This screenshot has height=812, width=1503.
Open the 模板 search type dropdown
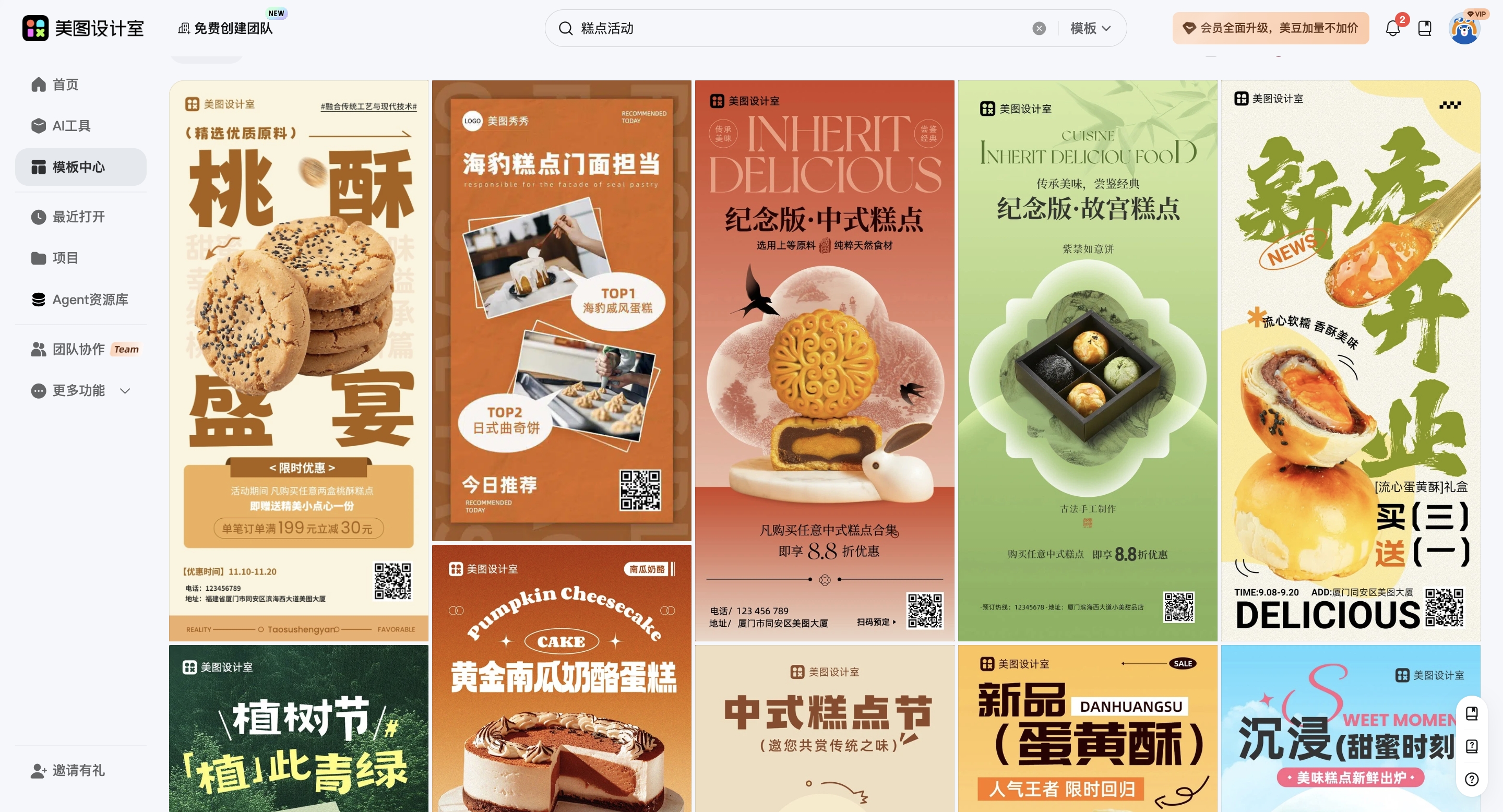click(1089, 28)
